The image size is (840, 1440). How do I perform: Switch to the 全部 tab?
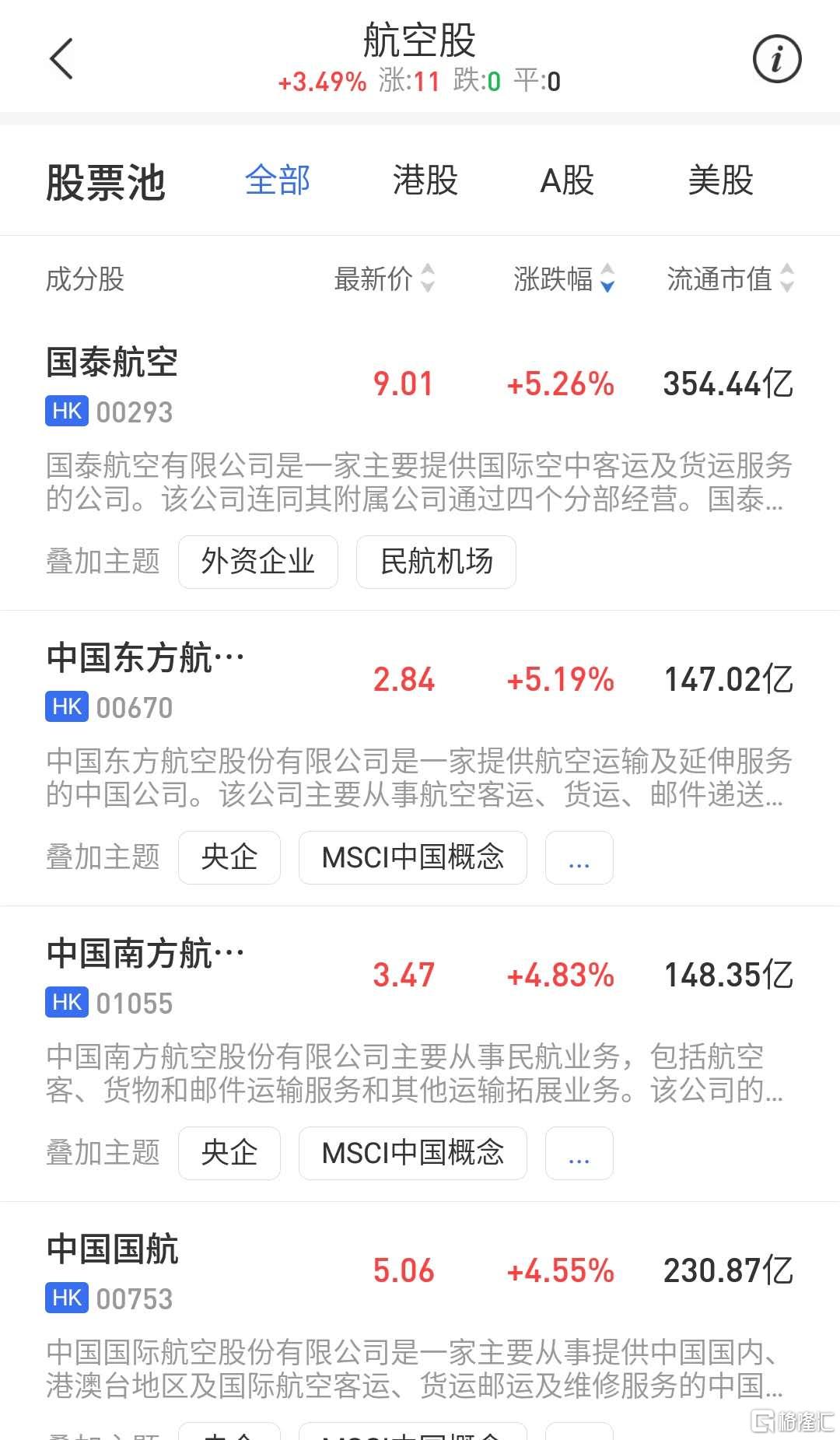coord(278,180)
